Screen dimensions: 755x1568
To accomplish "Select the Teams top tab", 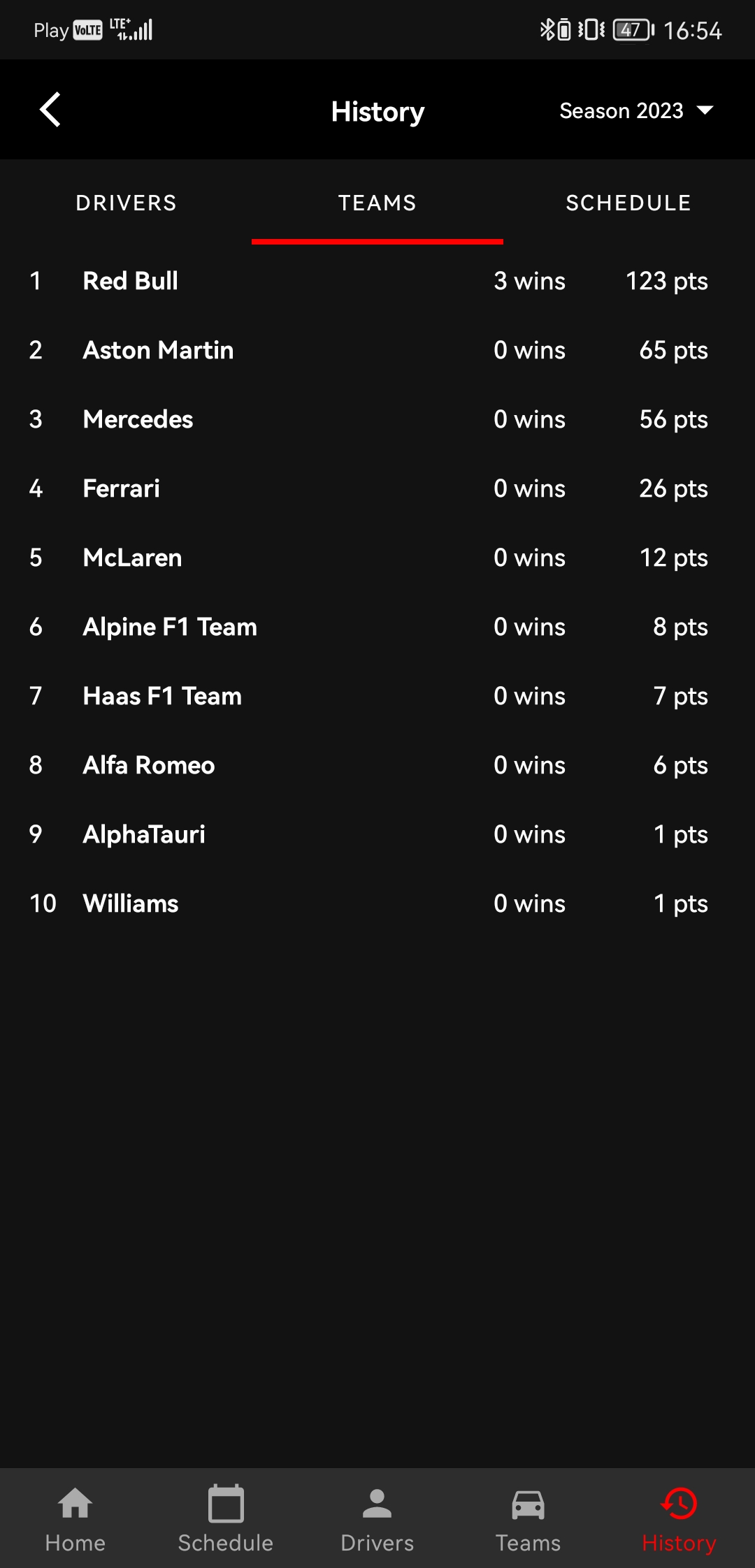I will click(x=377, y=203).
